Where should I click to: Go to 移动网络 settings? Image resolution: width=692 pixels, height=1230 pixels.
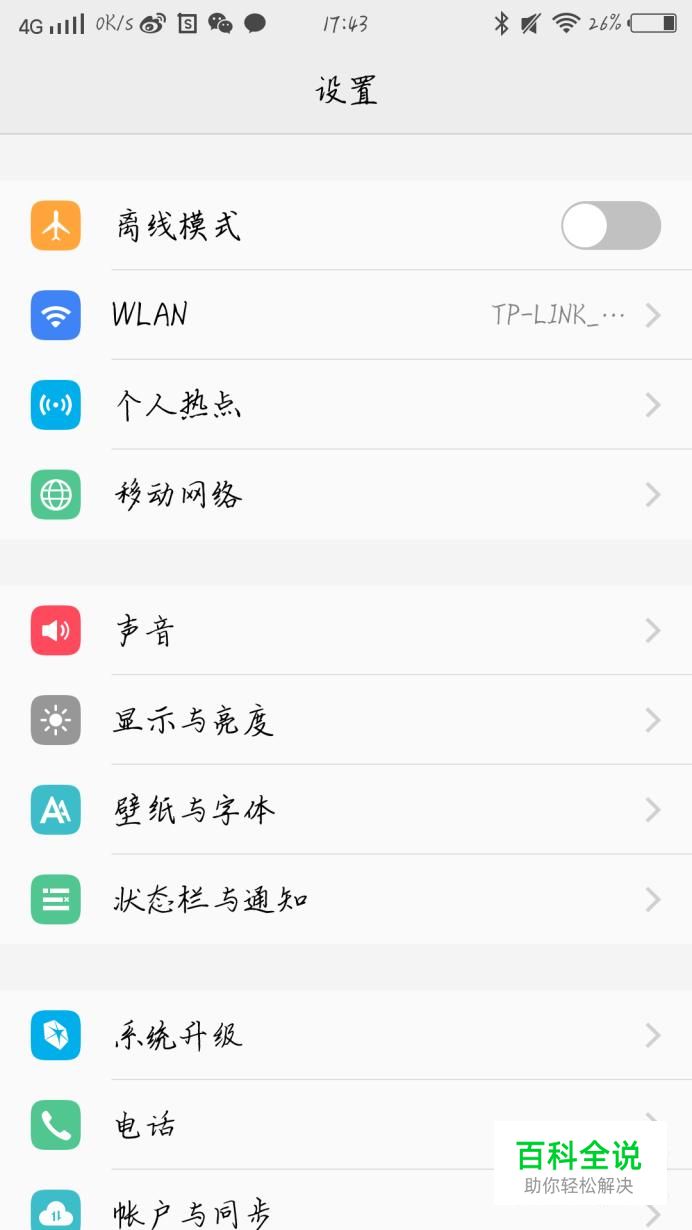(x=346, y=495)
